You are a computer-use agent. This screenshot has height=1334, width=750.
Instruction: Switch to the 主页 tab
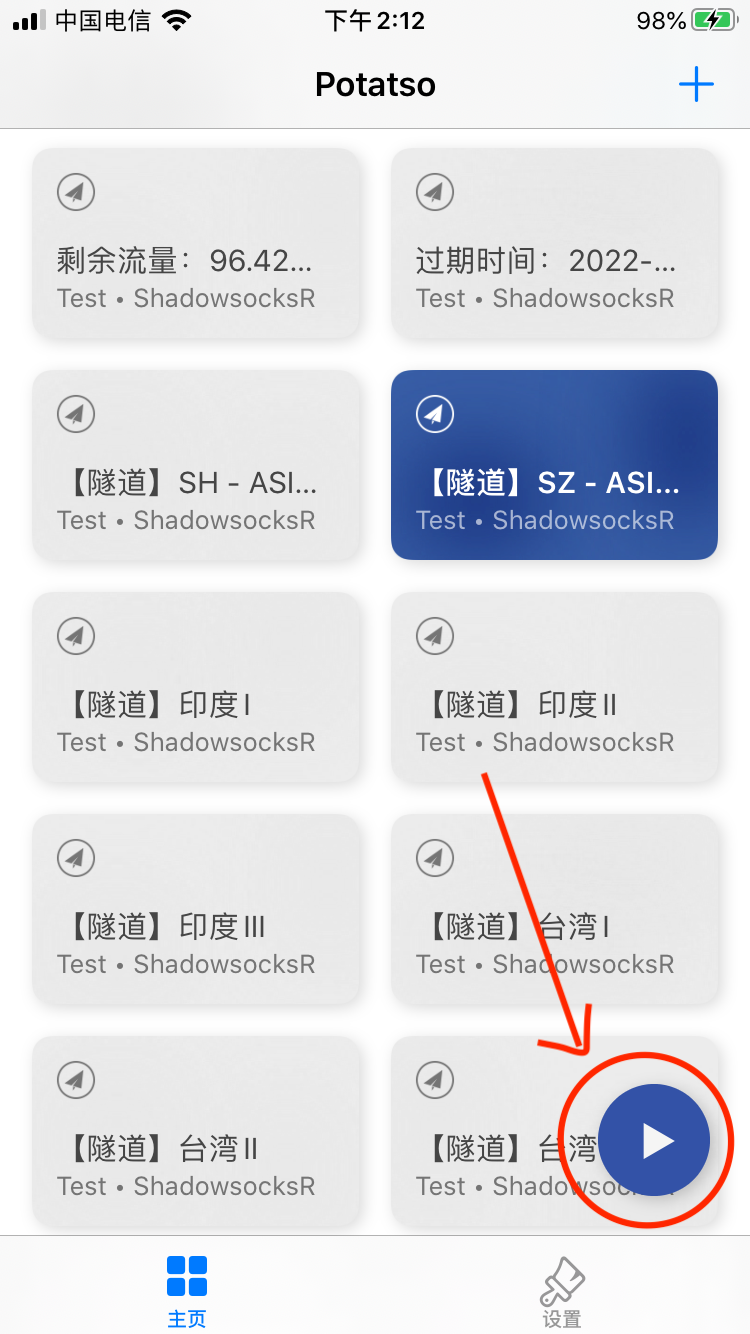coord(187,1291)
